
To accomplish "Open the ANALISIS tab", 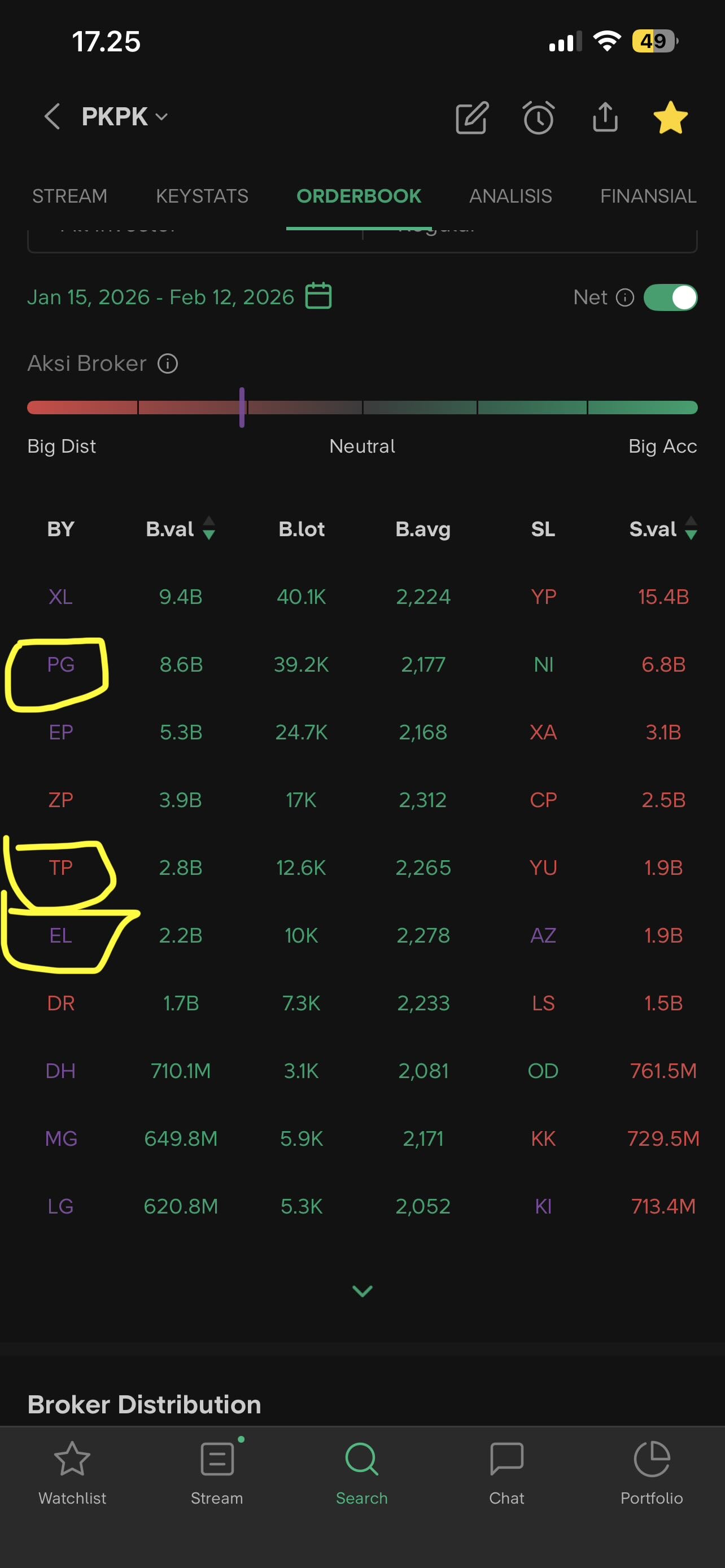I will (510, 196).
